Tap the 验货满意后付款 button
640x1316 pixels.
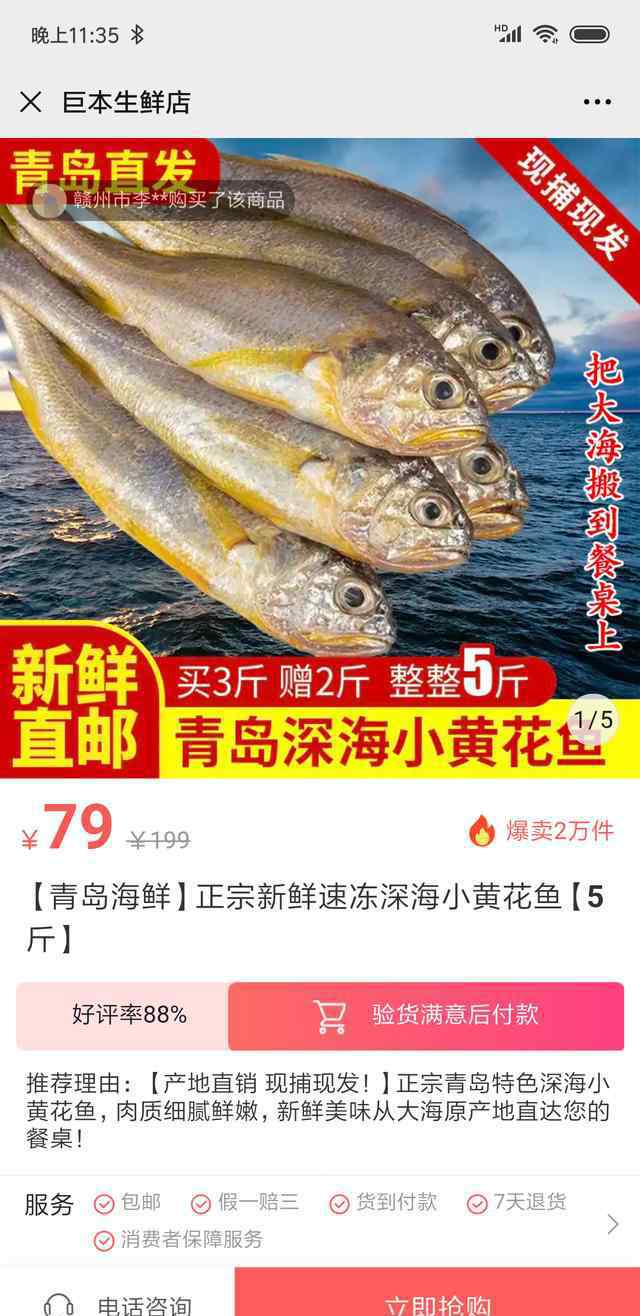tap(426, 1016)
